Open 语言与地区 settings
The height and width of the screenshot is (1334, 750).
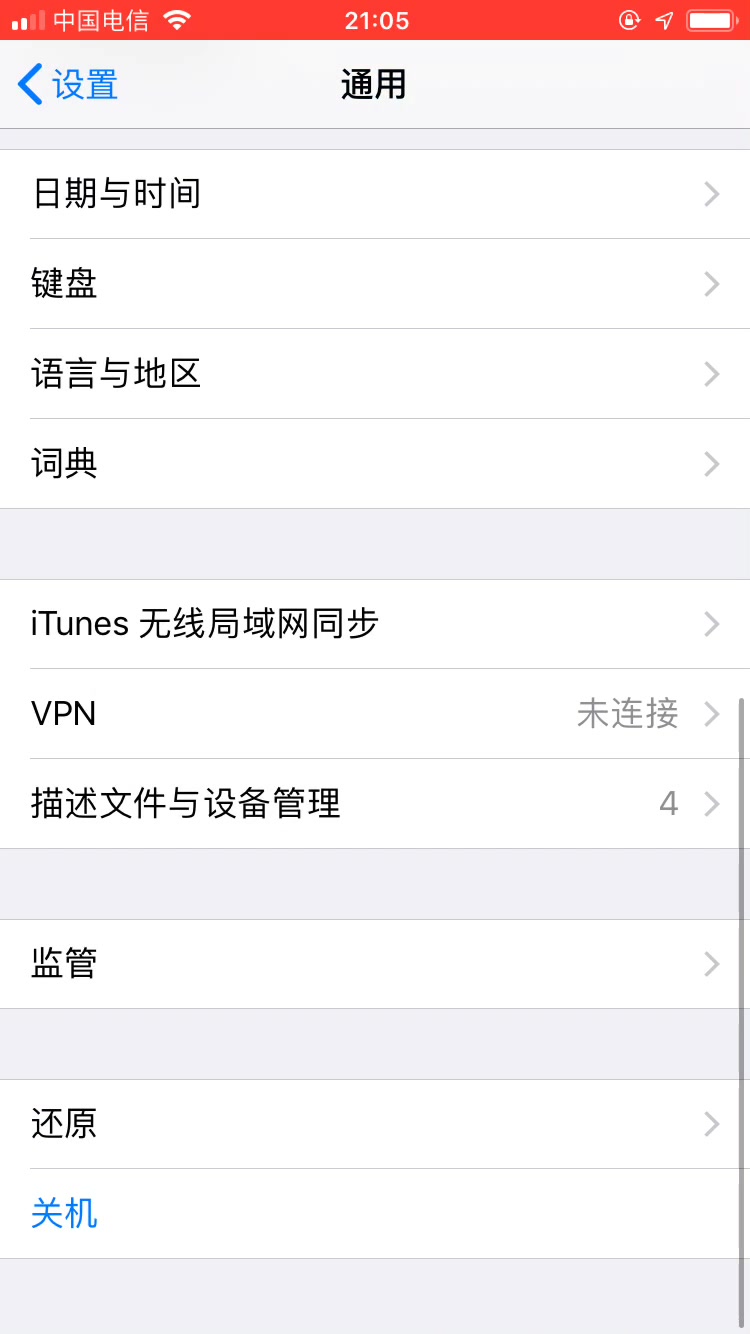(115, 374)
